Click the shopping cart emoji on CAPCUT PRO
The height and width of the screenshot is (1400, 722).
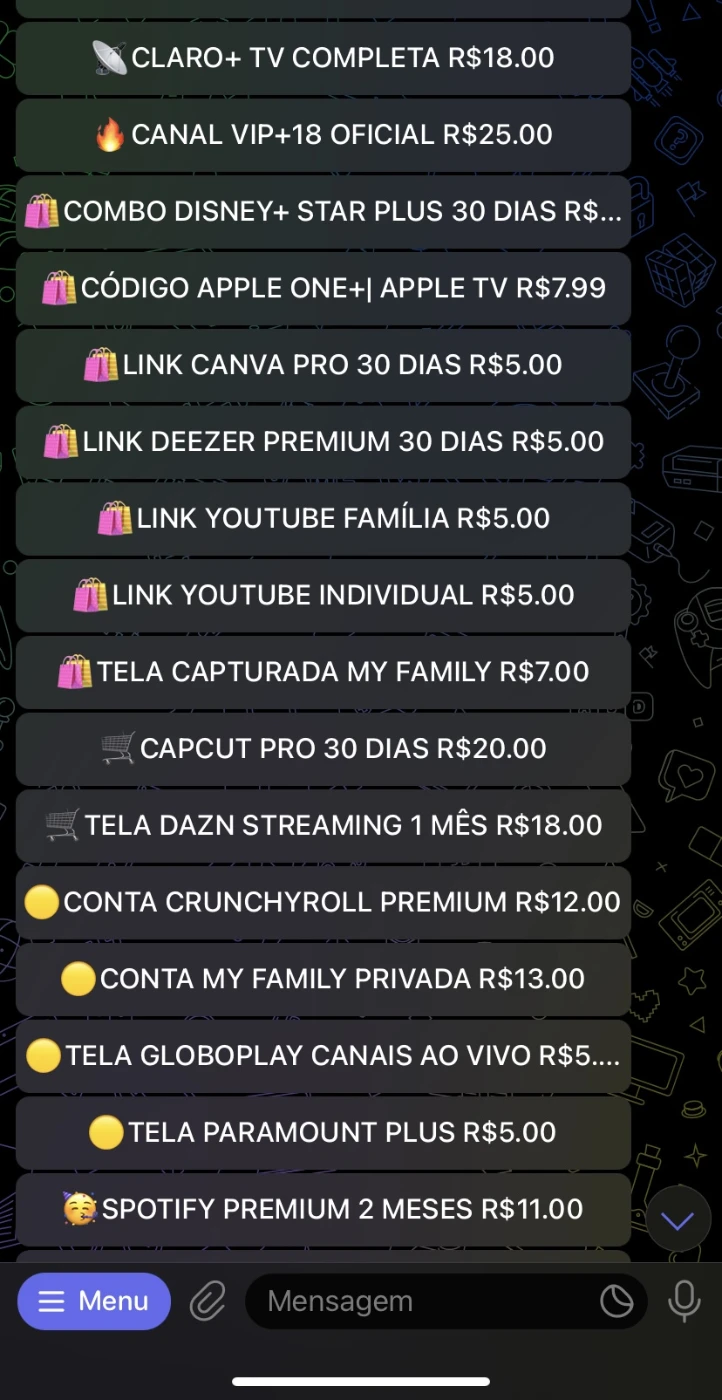point(116,748)
